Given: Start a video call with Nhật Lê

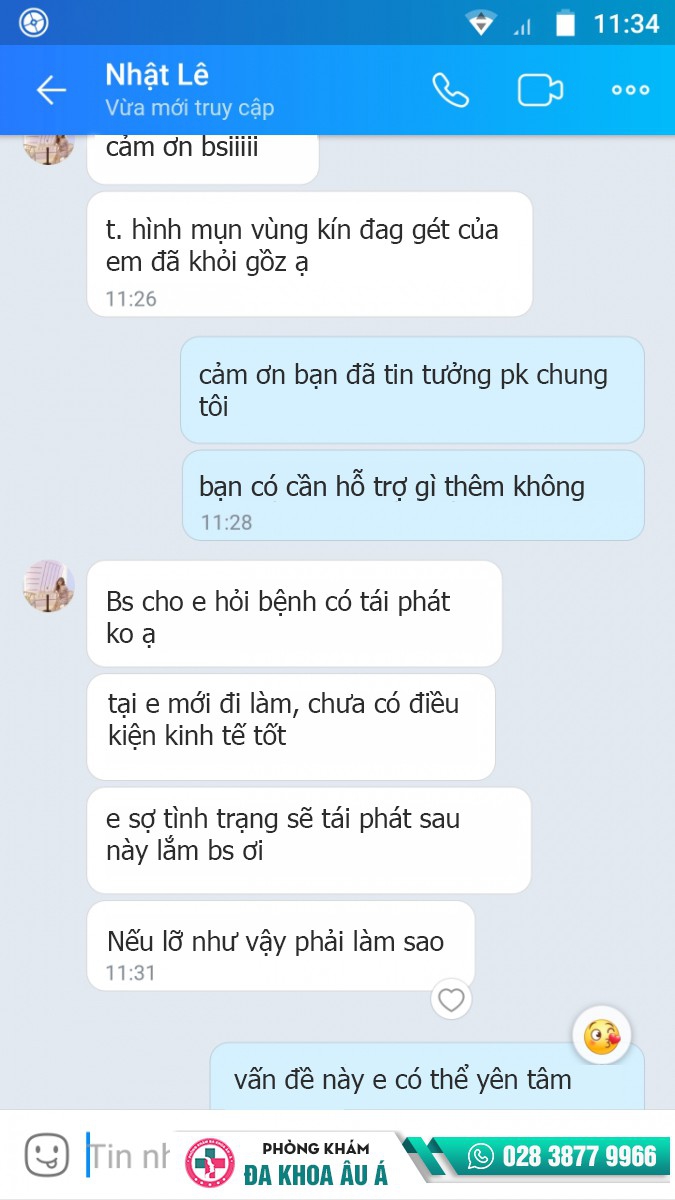Looking at the screenshot, I should coord(540,90).
